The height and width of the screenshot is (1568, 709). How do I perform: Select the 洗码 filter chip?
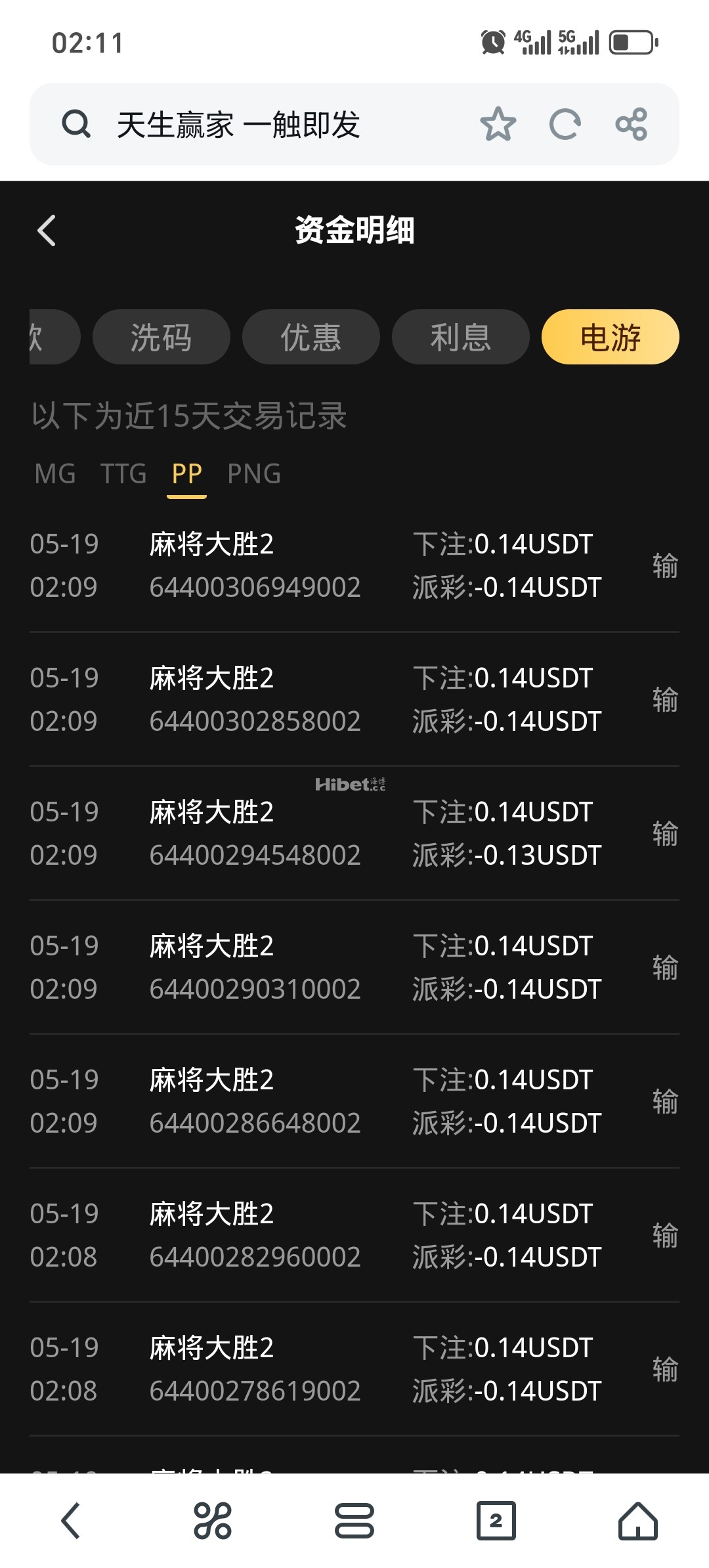click(161, 337)
